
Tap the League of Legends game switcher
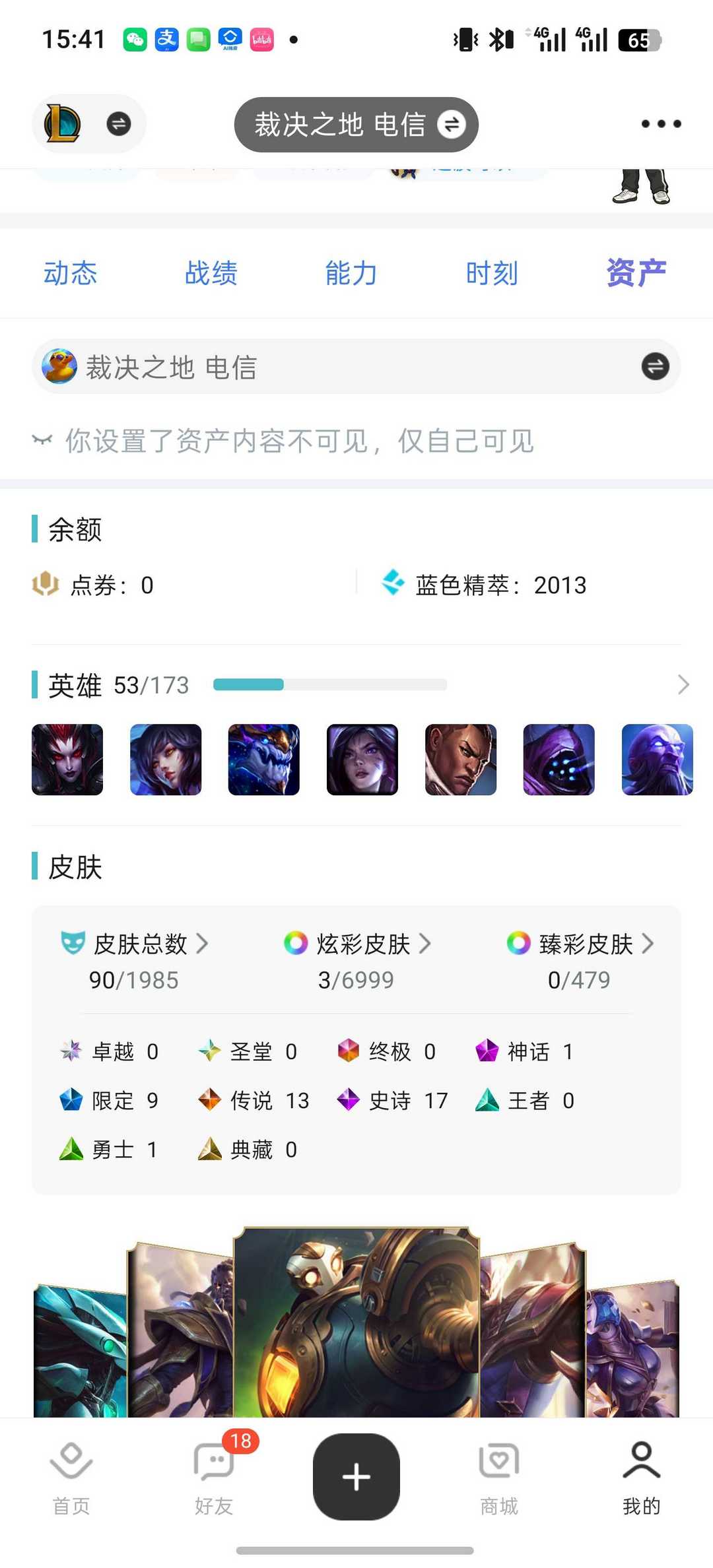(x=88, y=123)
